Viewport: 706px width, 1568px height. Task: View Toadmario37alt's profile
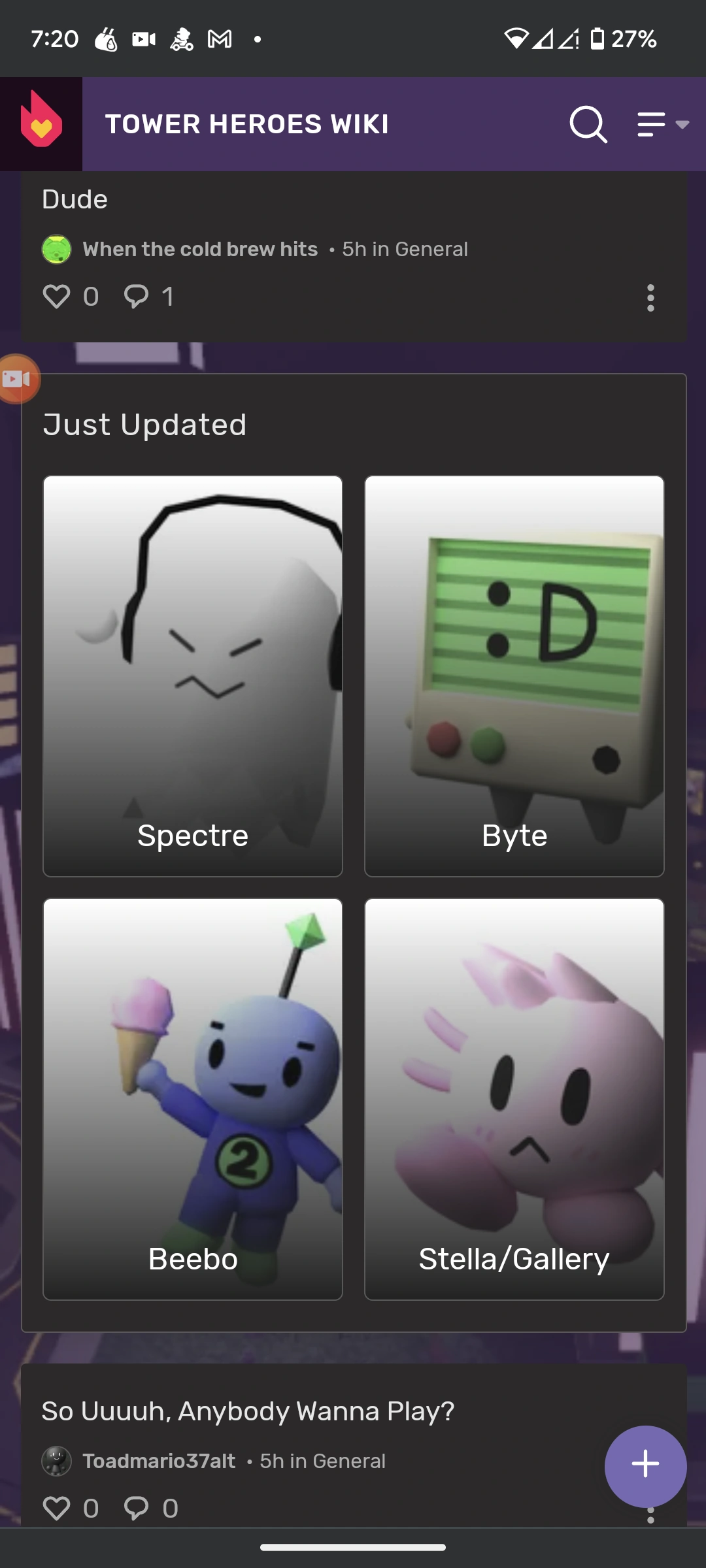pos(158,1461)
